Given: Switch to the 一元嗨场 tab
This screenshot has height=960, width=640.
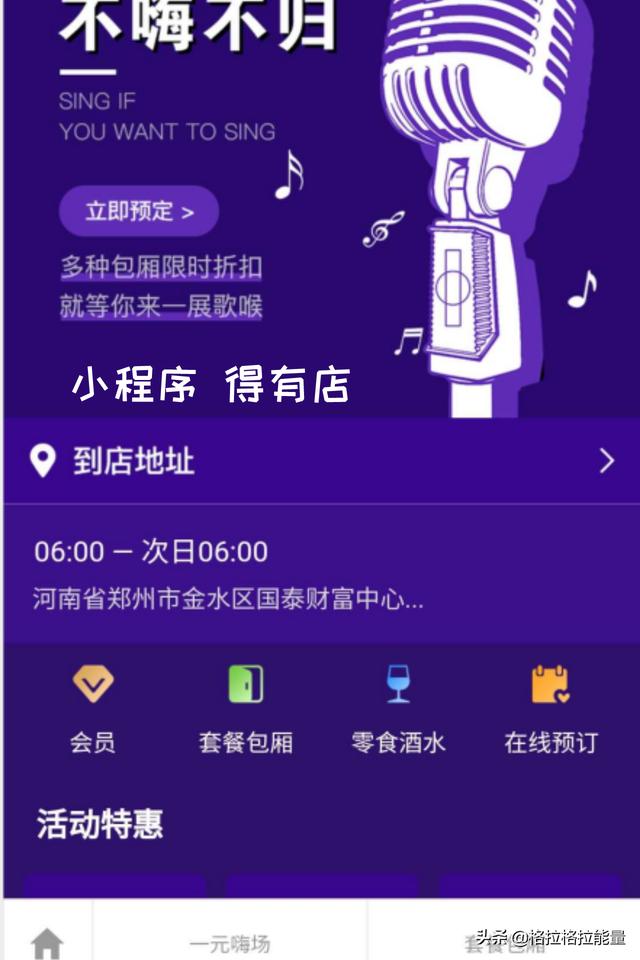Looking at the screenshot, I should click(x=230, y=942).
